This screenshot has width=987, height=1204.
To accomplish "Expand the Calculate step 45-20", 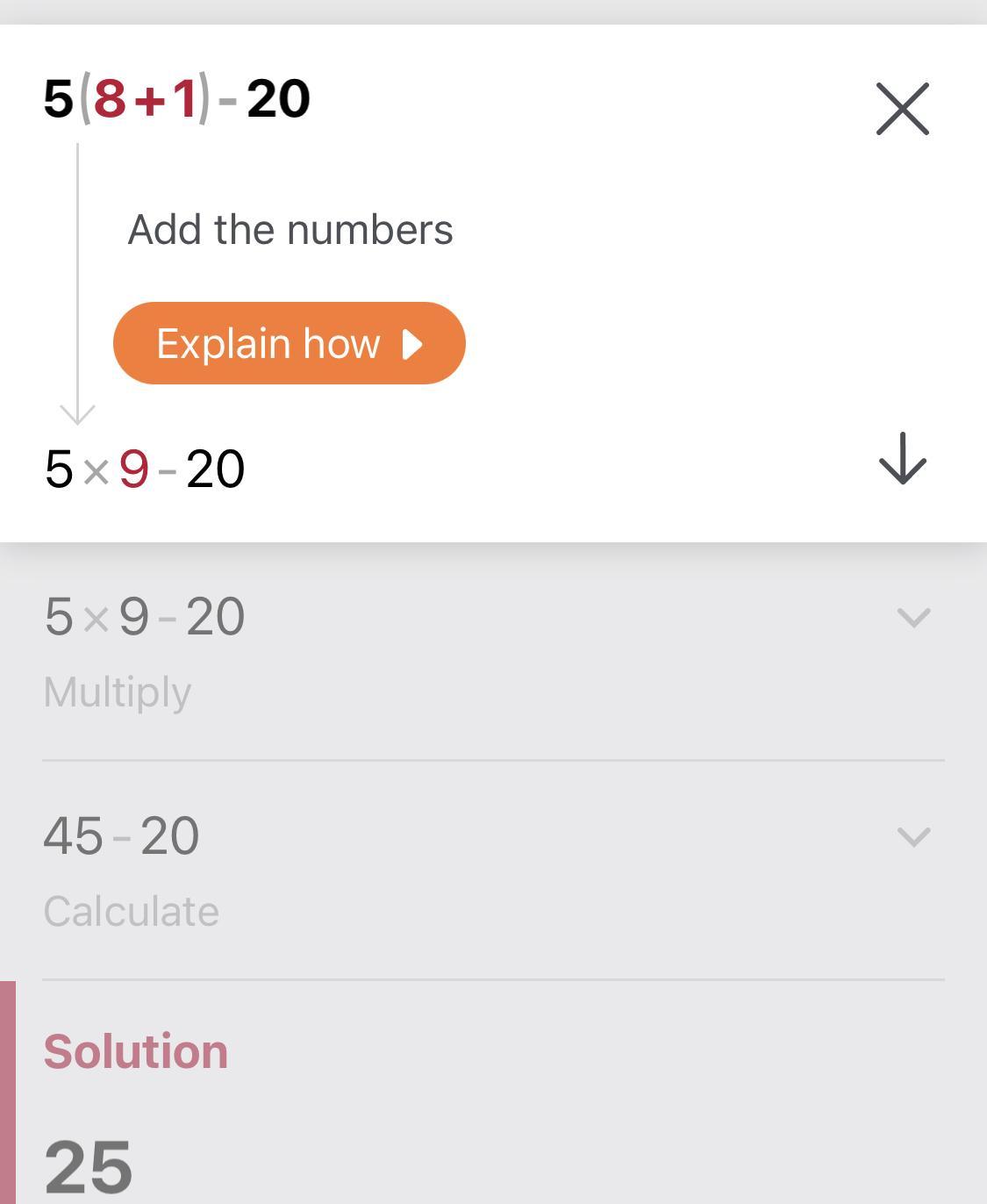I will [913, 837].
